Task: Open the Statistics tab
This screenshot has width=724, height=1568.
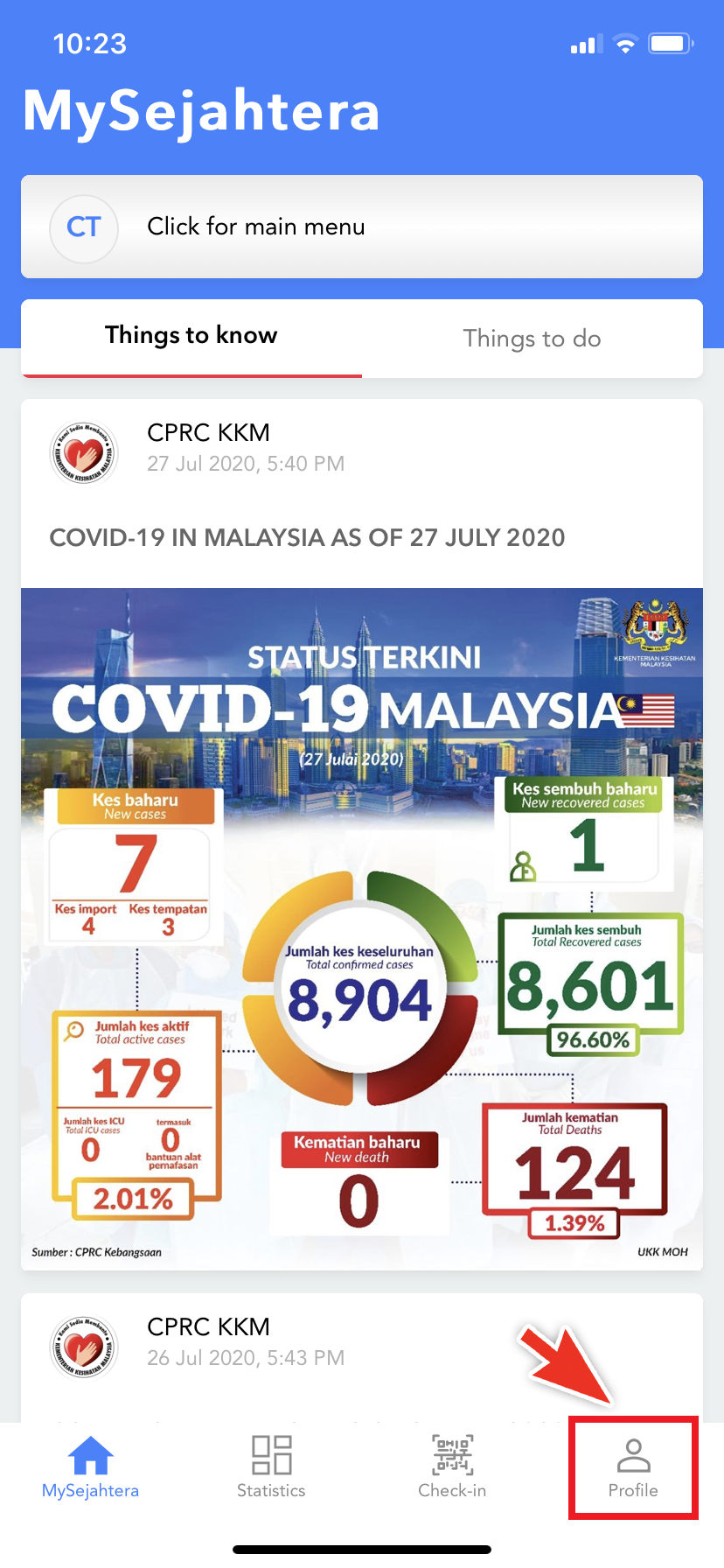Action: click(271, 1468)
